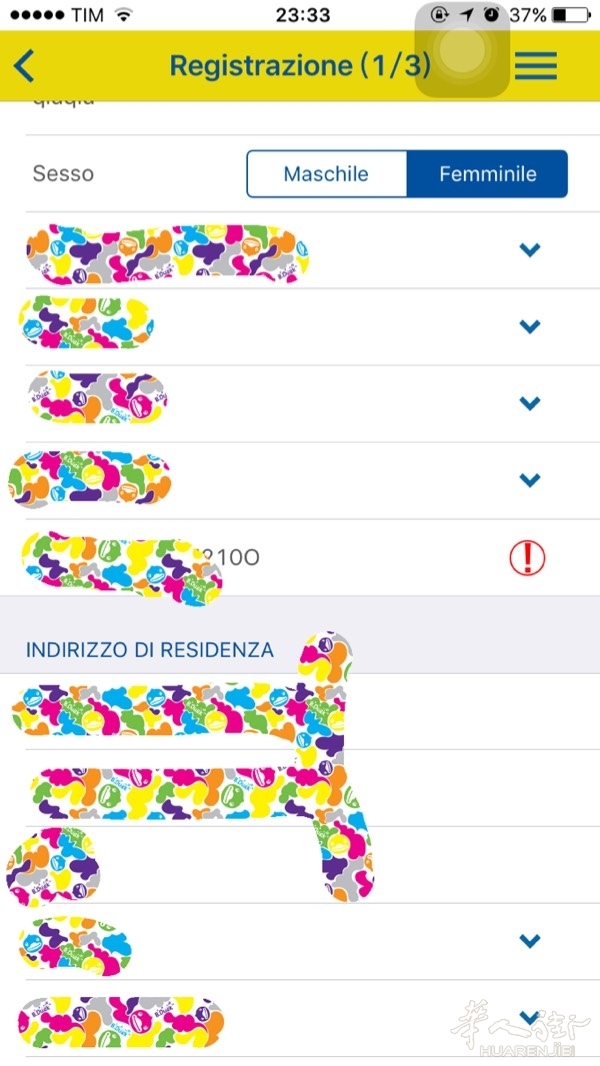This screenshot has height=1066, width=600.
Task: Choose Femminile for Sesso
Action: tap(487, 174)
